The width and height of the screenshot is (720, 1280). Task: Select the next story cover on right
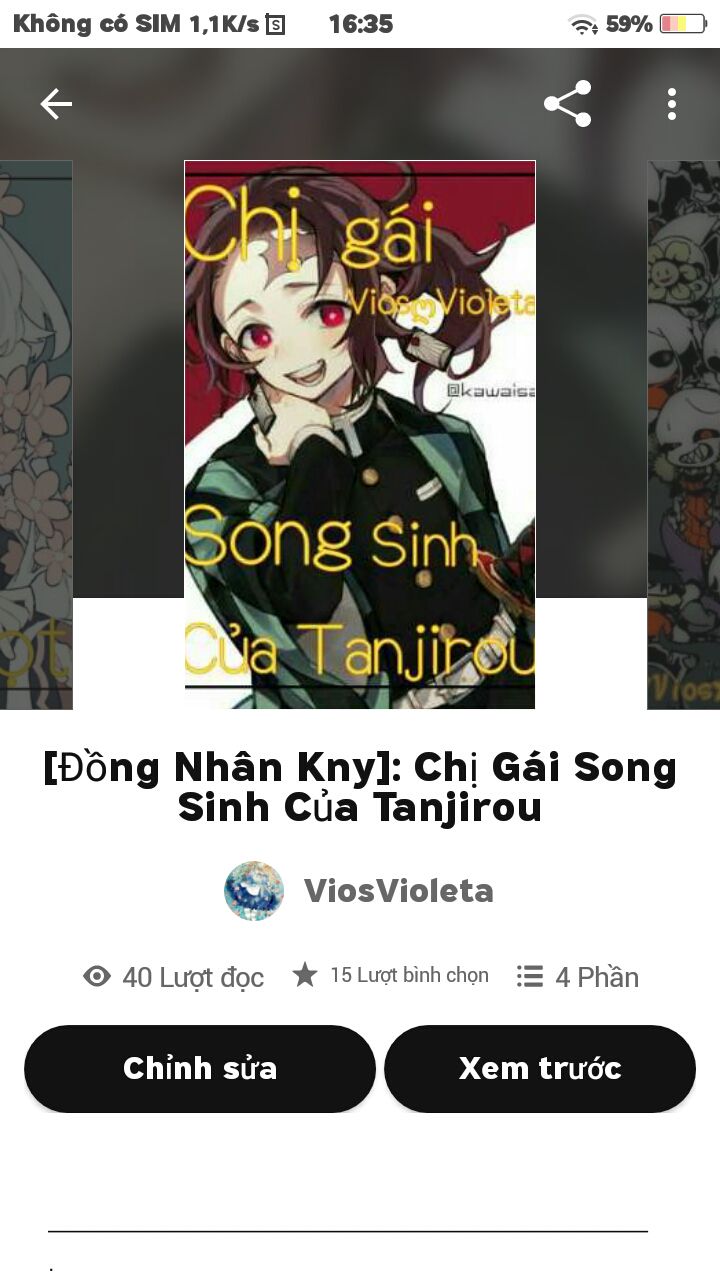(684, 435)
